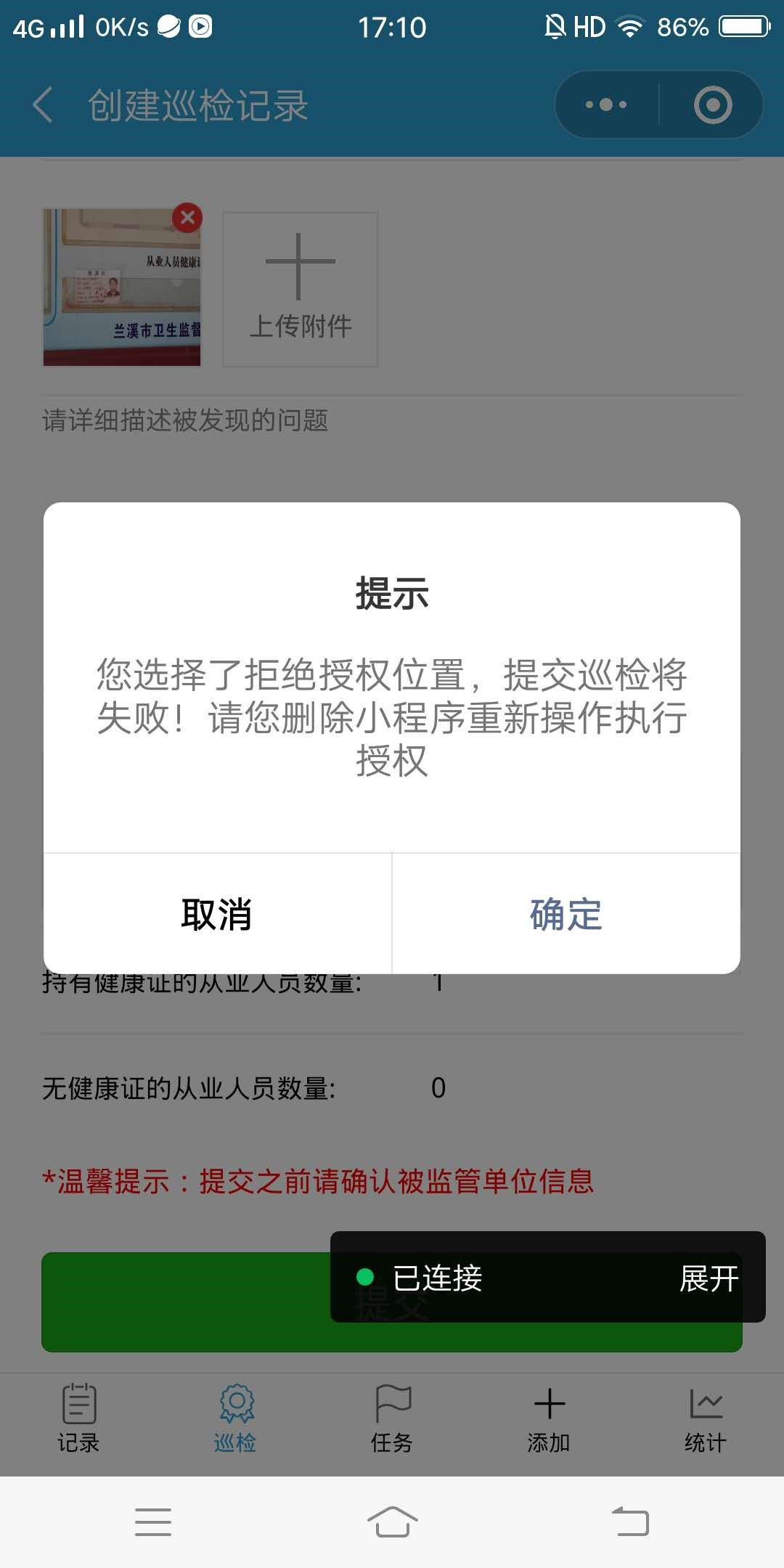
Task: Tap 取消 to cancel the dialog
Action: pyautogui.click(x=217, y=914)
